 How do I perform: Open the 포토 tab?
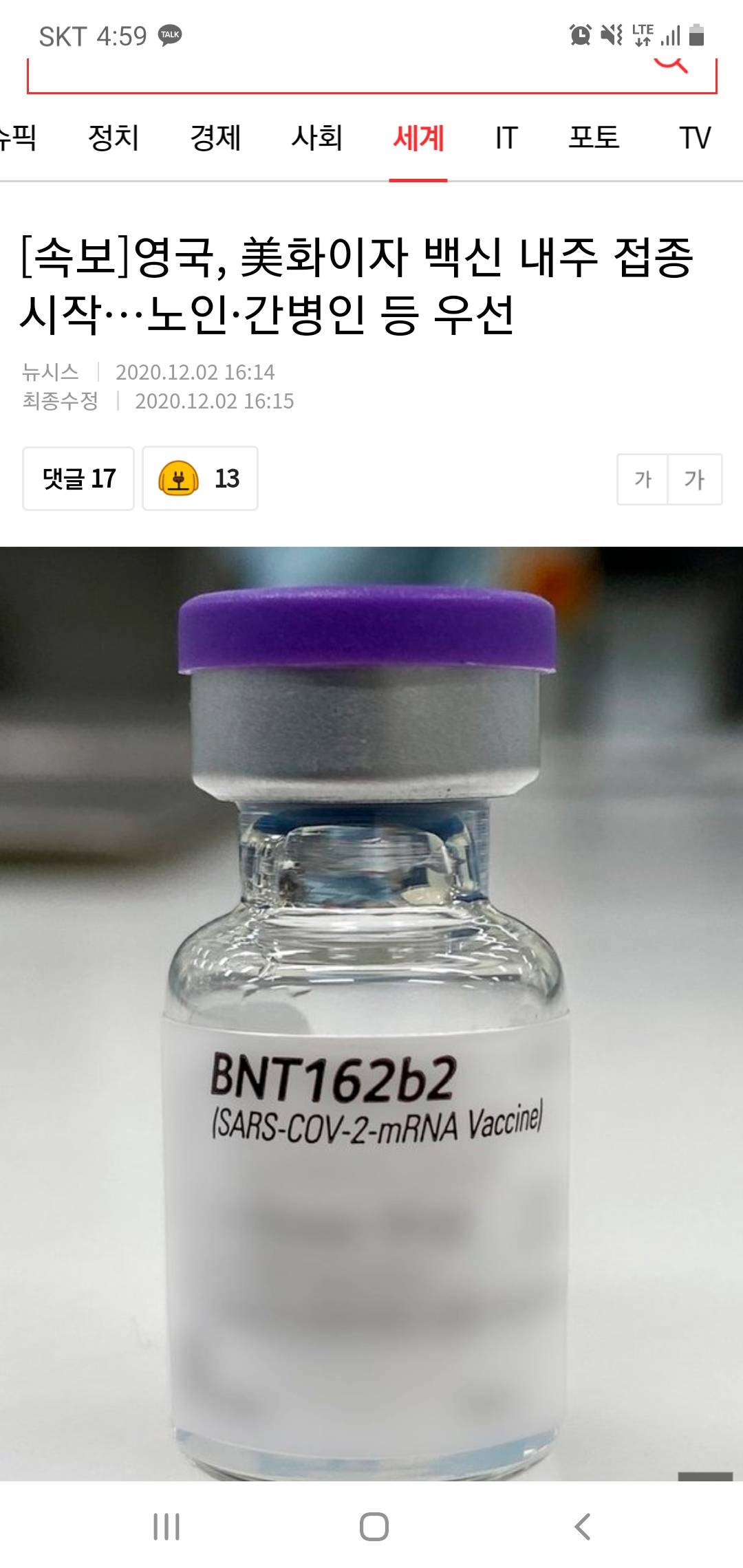[x=594, y=138]
